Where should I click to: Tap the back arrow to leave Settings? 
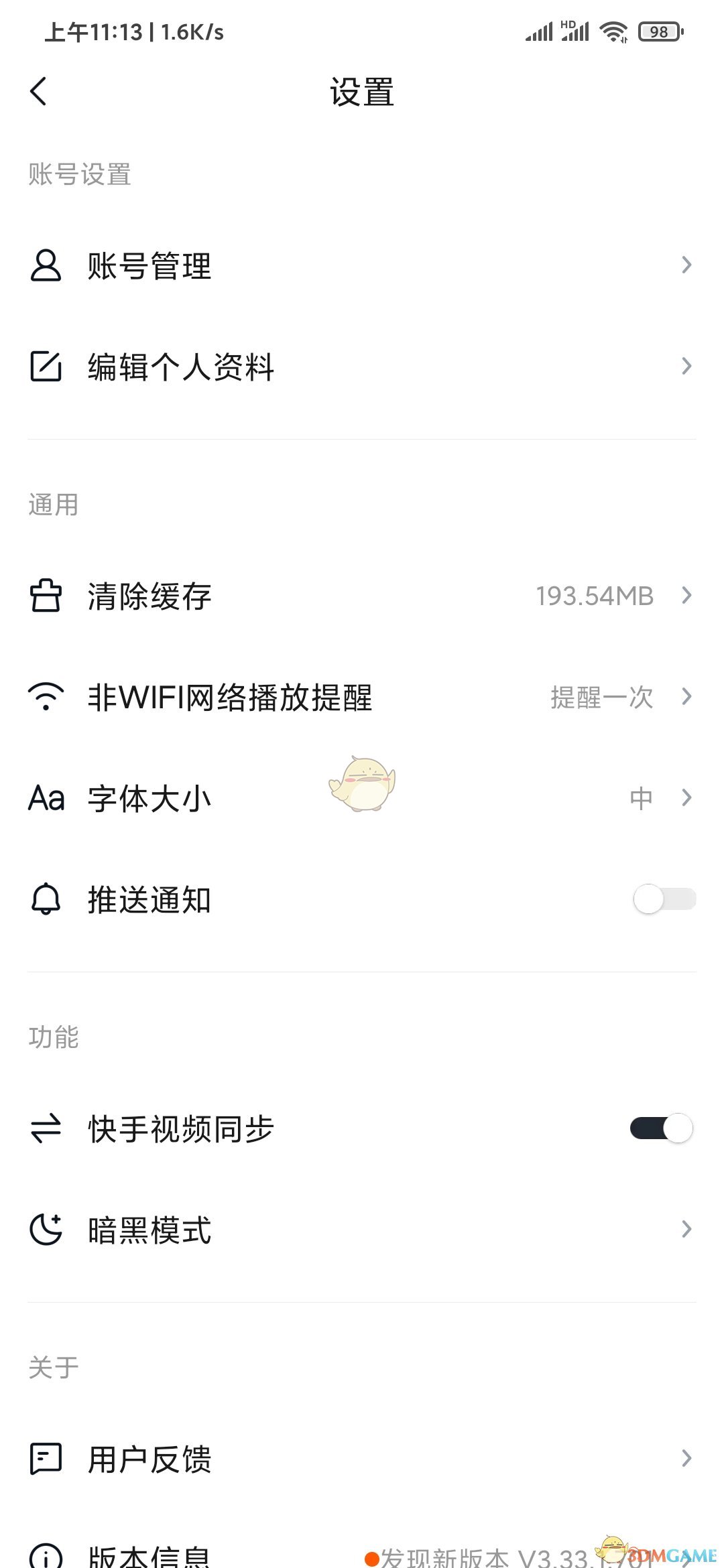click(x=38, y=92)
